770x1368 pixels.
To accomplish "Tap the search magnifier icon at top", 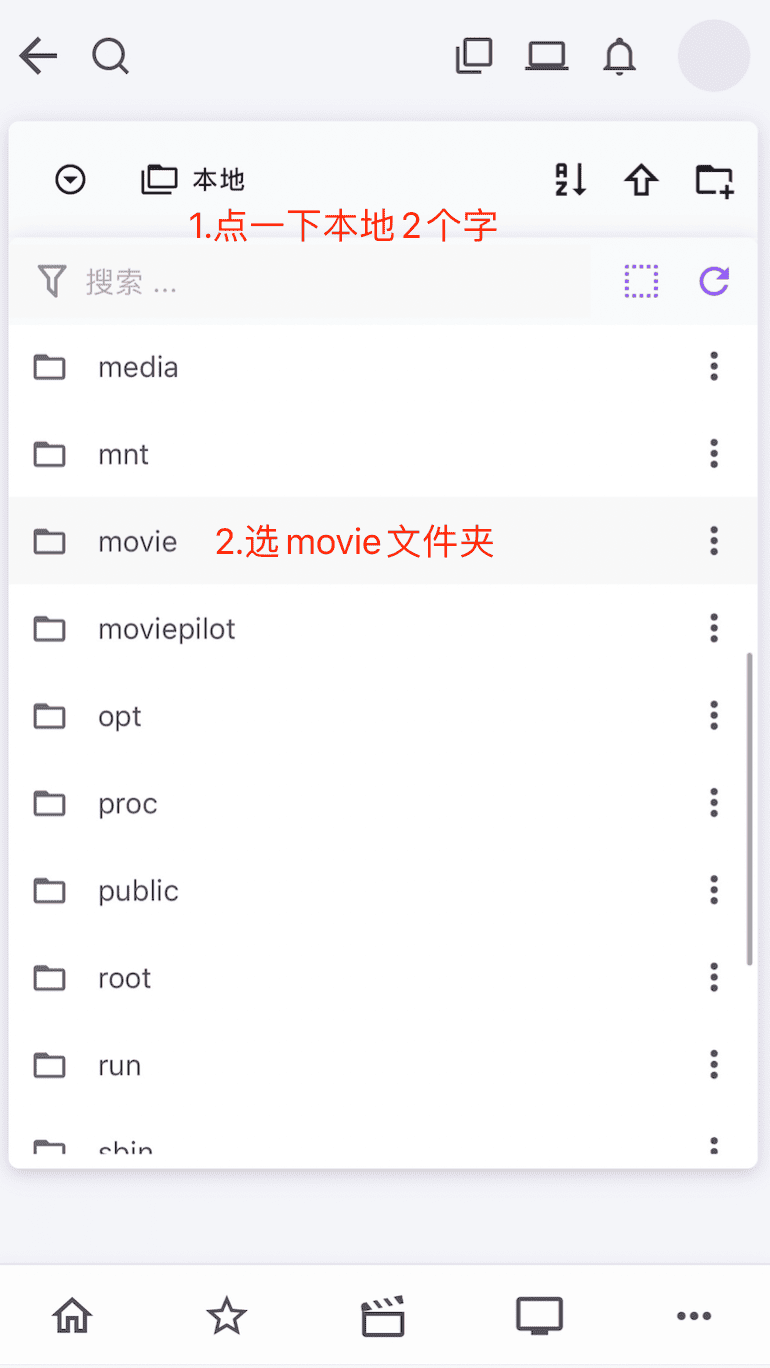I will (x=110, y=56).
